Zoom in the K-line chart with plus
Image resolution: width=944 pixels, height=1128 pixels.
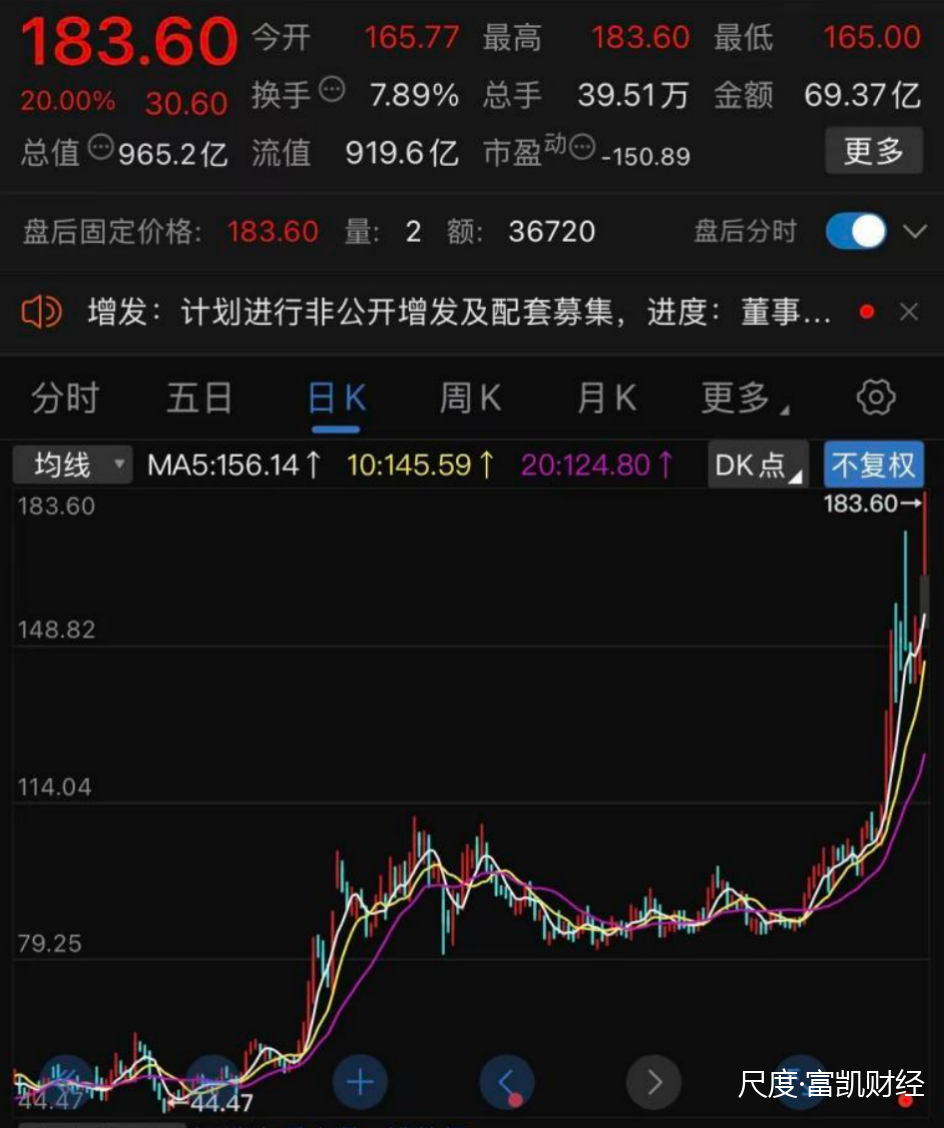pyautogui.click(x=360, y=1082)
